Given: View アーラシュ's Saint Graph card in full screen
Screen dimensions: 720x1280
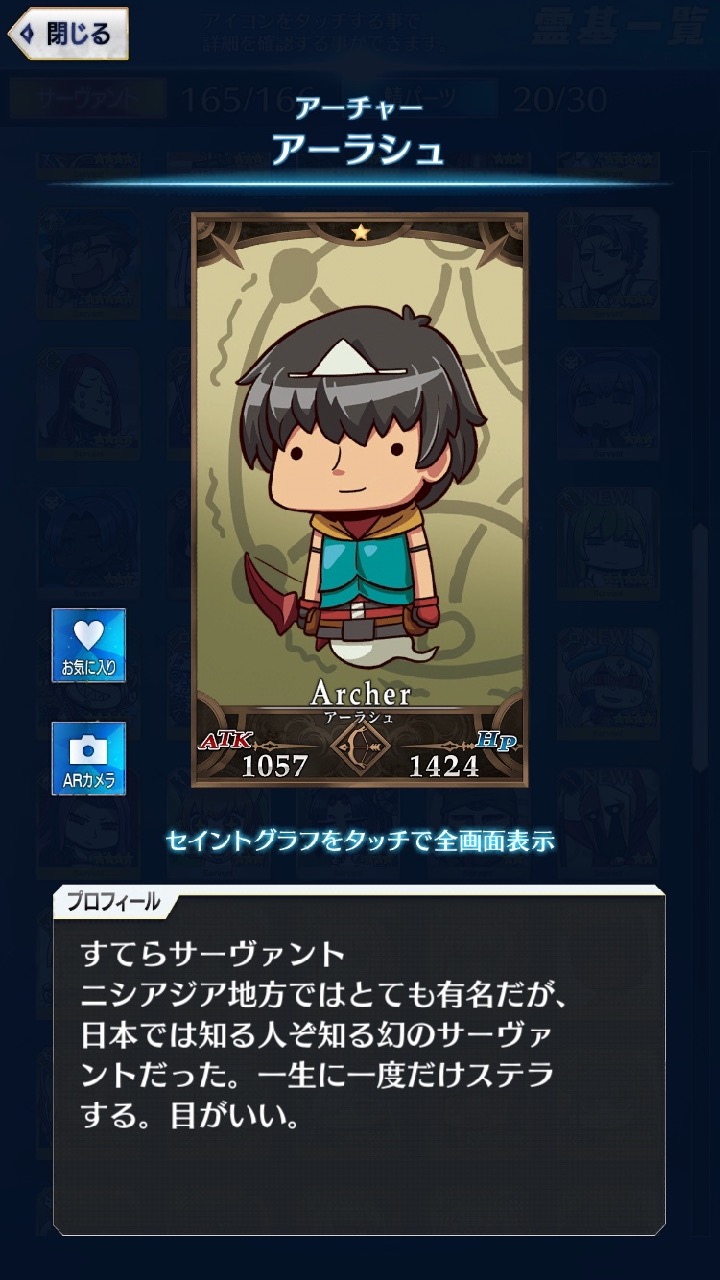Looking at the screenshot, I should coord(360,500).
